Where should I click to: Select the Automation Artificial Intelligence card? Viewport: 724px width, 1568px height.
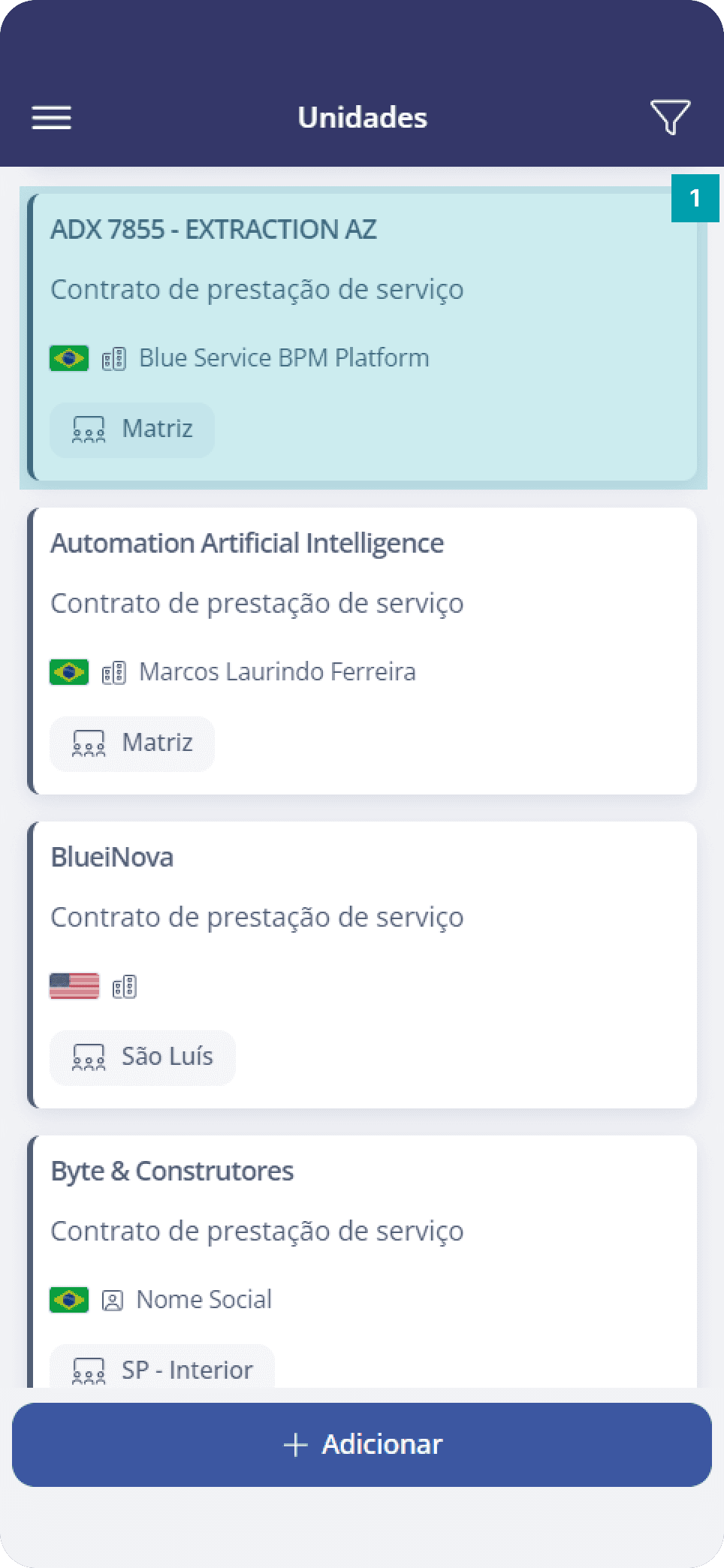pyautogui.click(x=363, y=651)
